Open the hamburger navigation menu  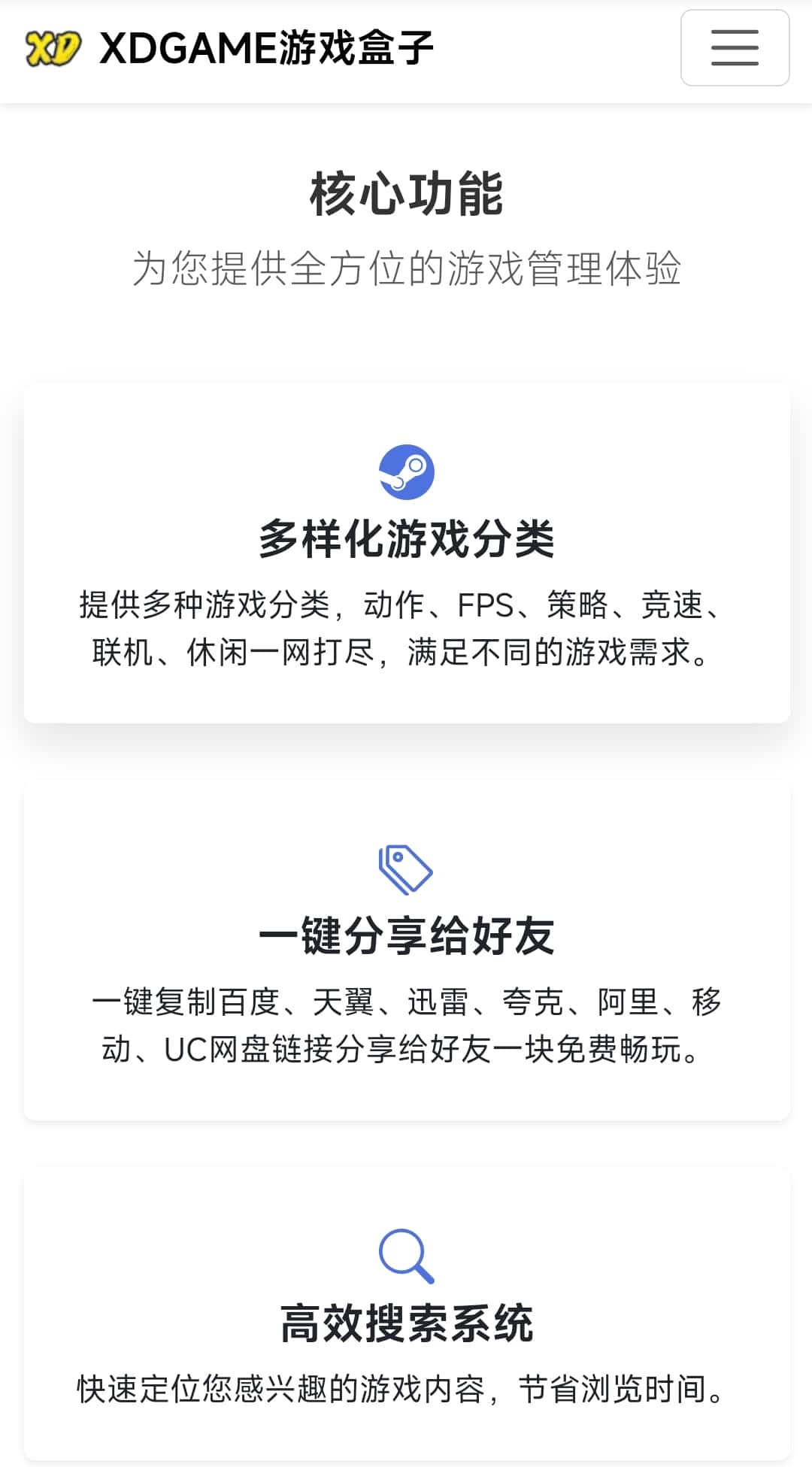click(734, 48)
